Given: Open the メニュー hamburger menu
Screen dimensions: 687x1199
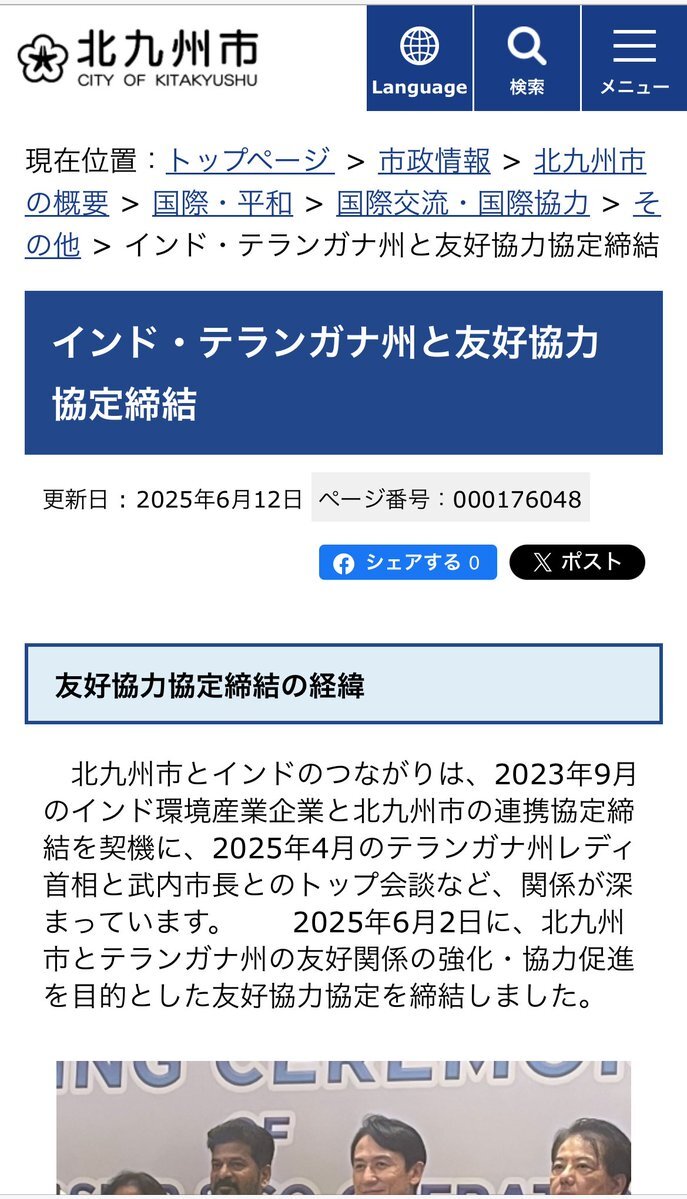Looking at the screenshot, I should pos(634,58).
